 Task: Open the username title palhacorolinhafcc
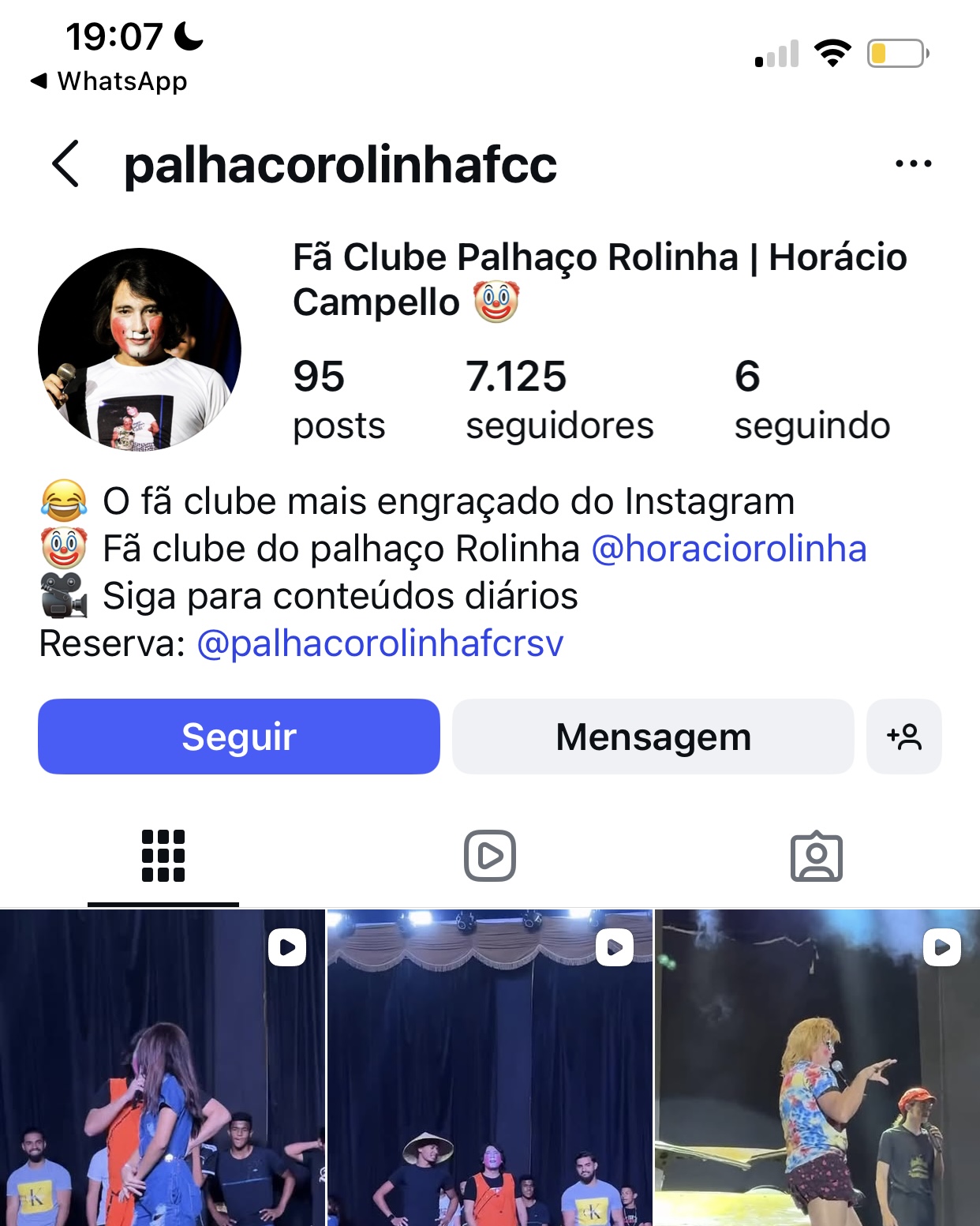click(x=339, y=164)
